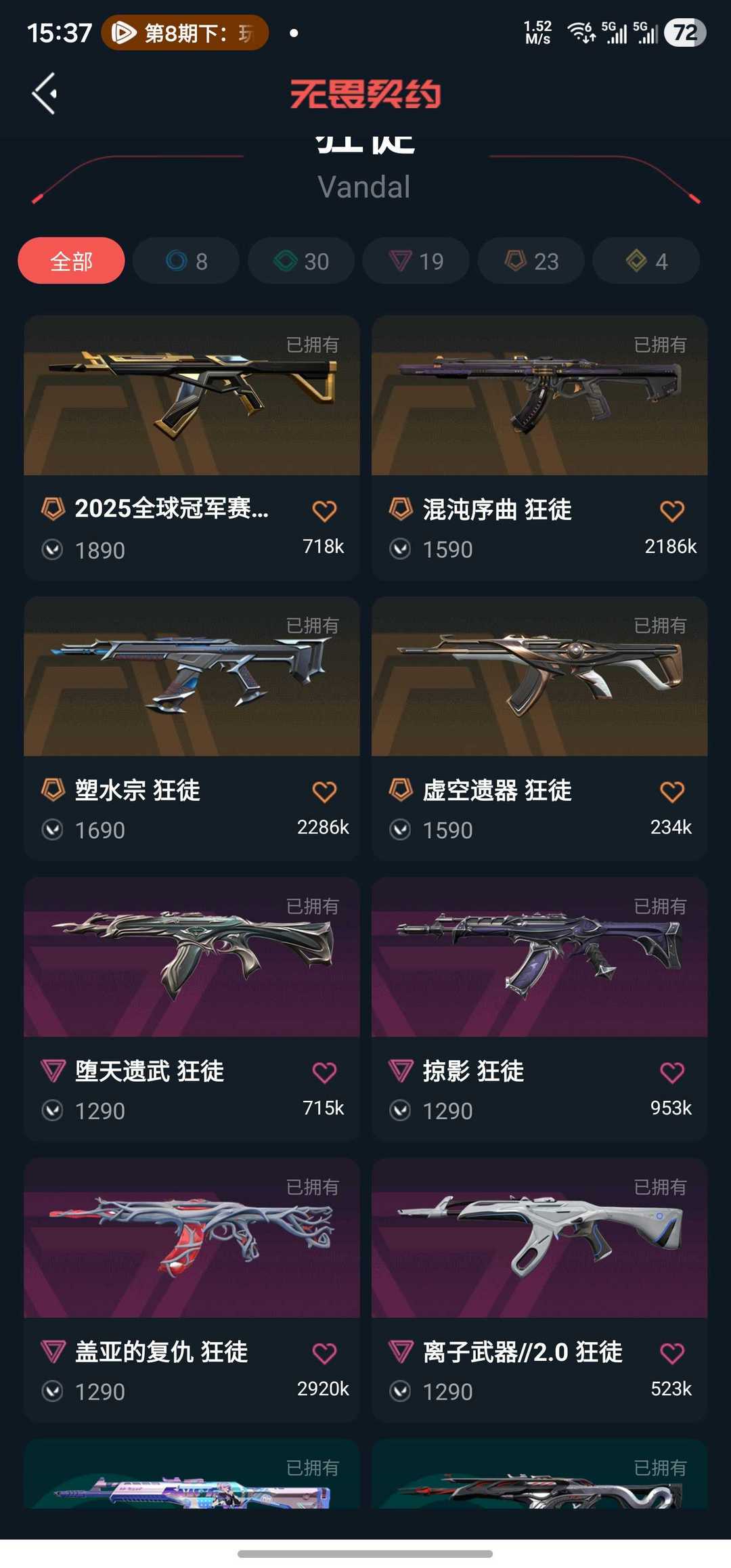Filter skins by the yellow tier showing 4
Viewport: 731px width, 1568px height.
coord(646,261)
